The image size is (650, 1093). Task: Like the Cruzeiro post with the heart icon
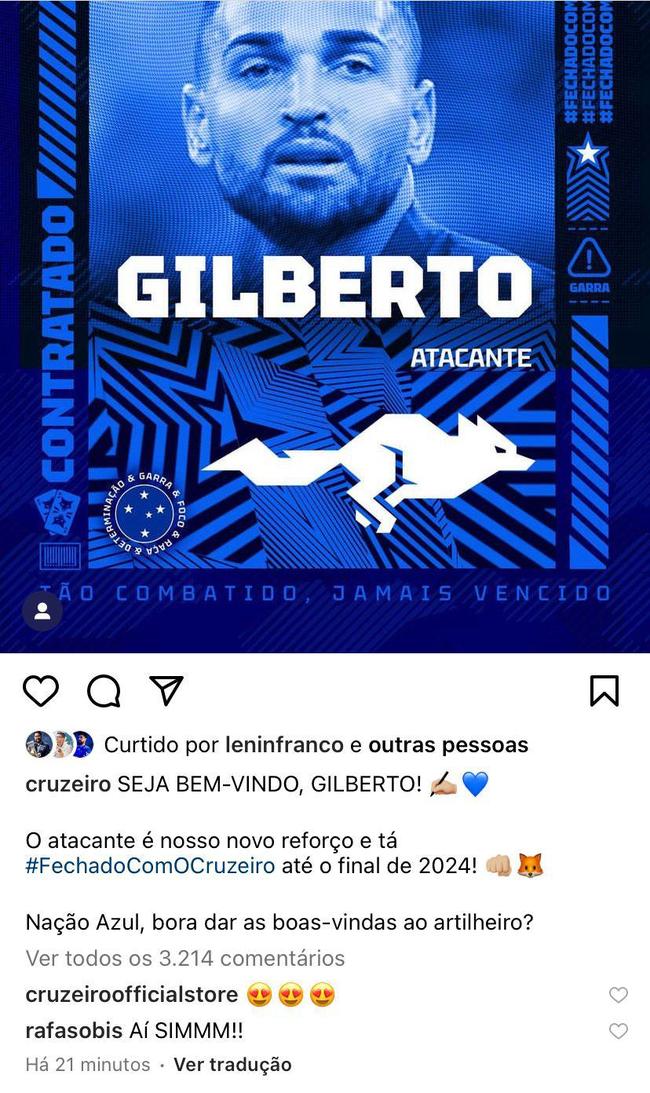click(x=41, y=691)
